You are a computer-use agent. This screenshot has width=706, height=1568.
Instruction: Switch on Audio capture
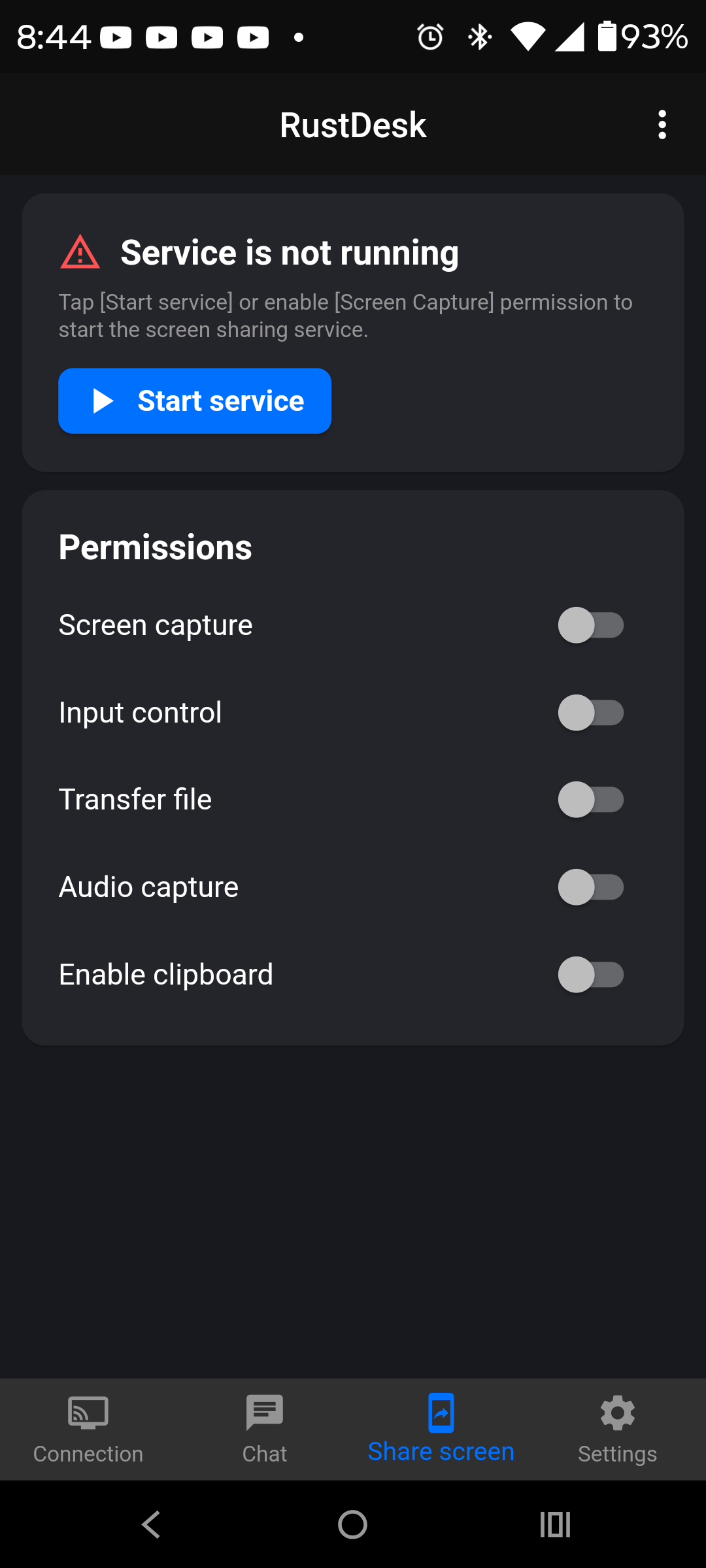coord(591,887)
